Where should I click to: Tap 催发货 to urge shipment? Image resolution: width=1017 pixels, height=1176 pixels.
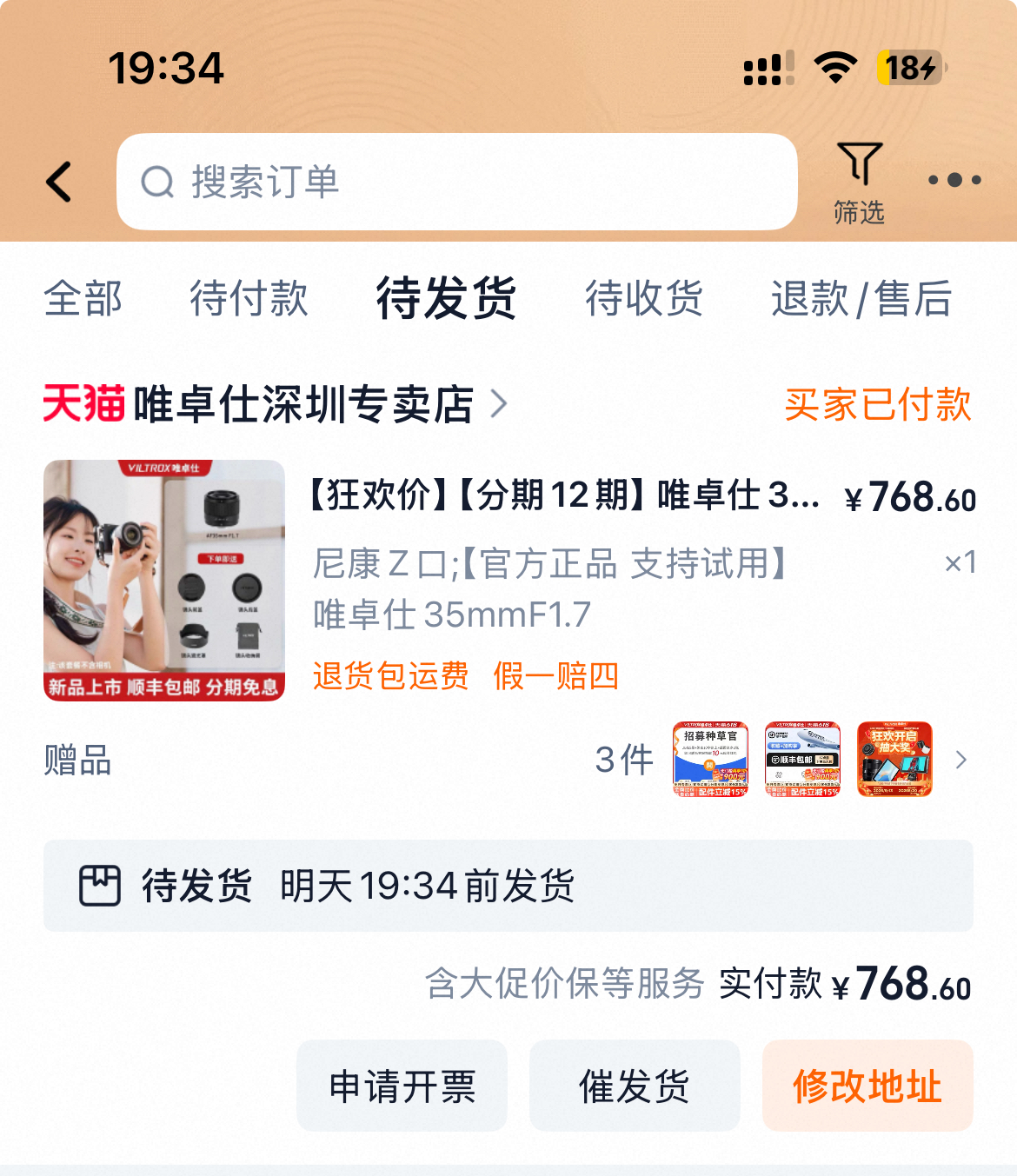tap(635, 1086)
